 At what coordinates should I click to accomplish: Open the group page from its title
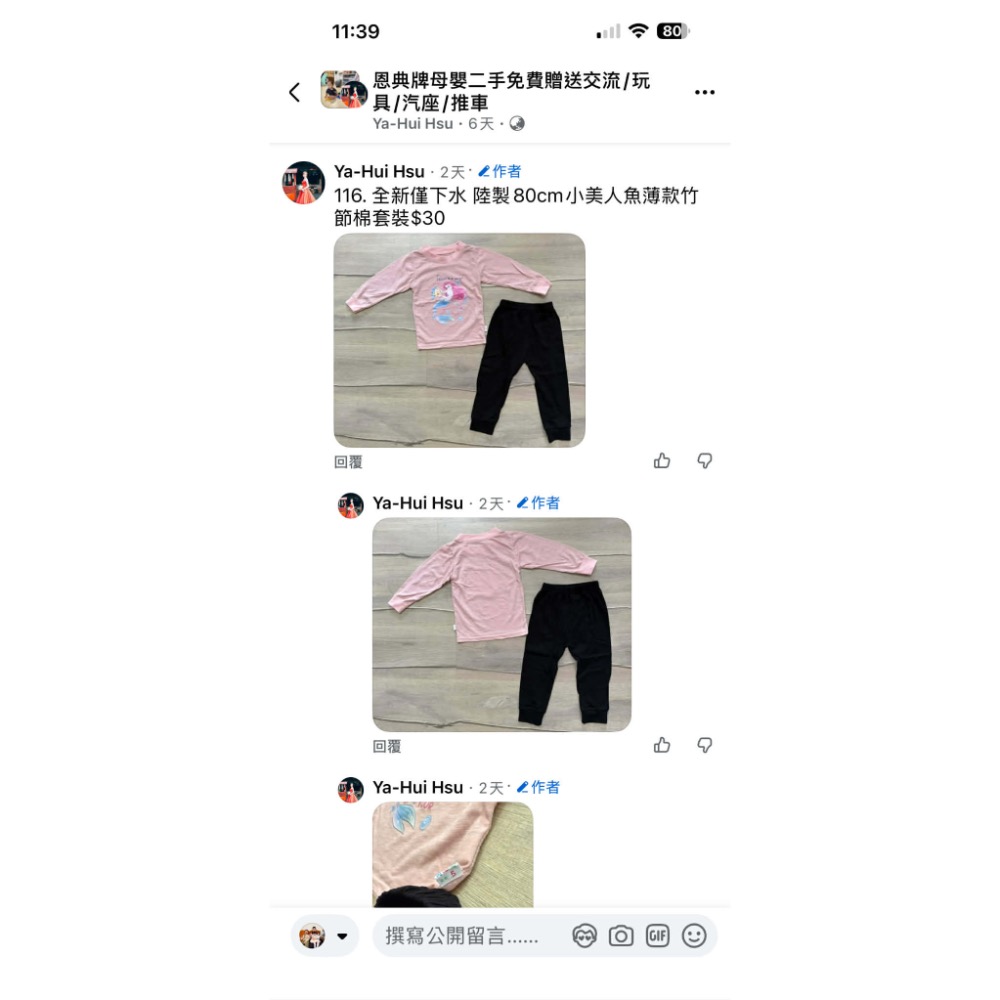tap(510, 91)
